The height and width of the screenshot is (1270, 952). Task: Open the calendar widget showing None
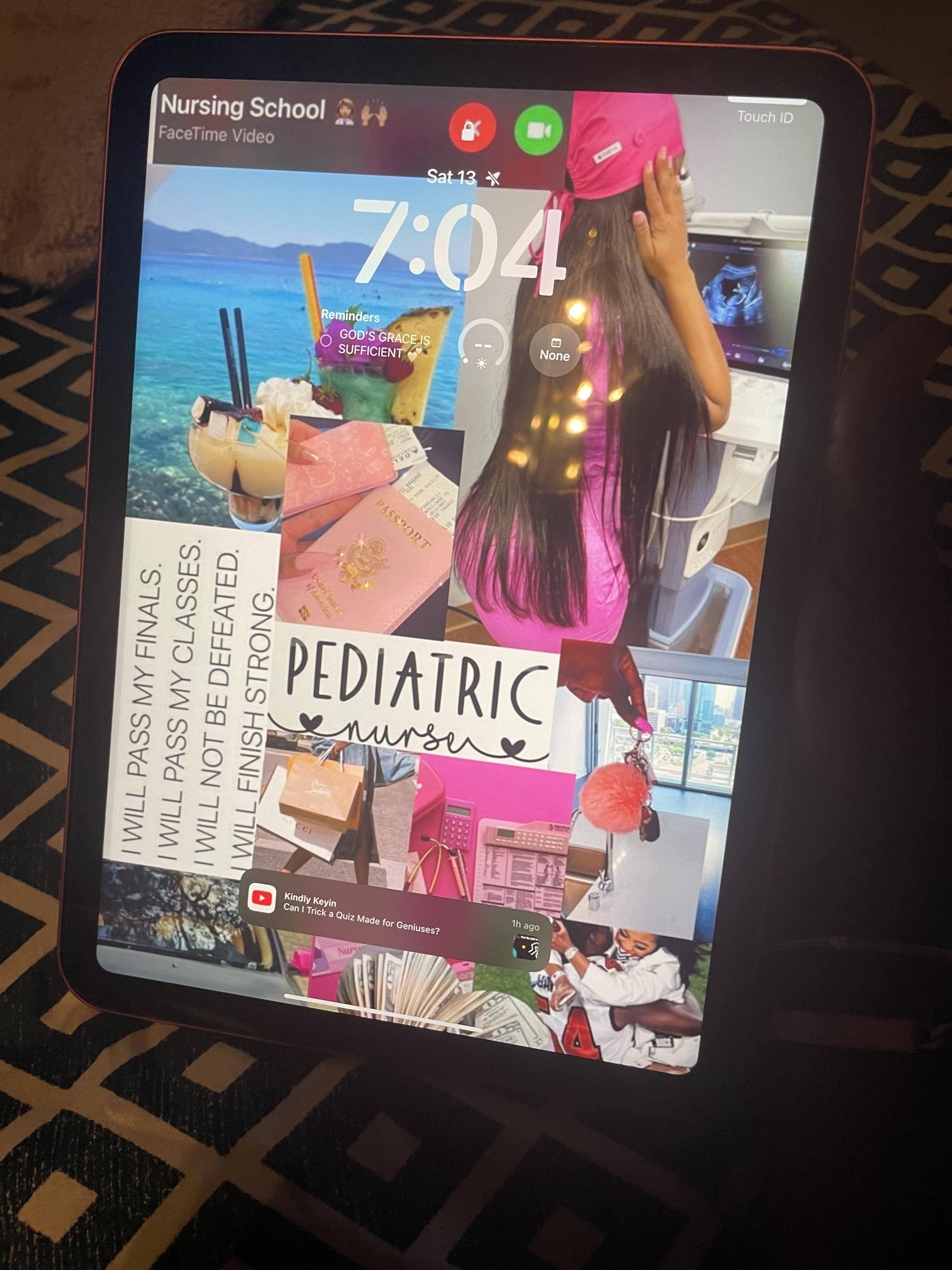click(554, 350)
